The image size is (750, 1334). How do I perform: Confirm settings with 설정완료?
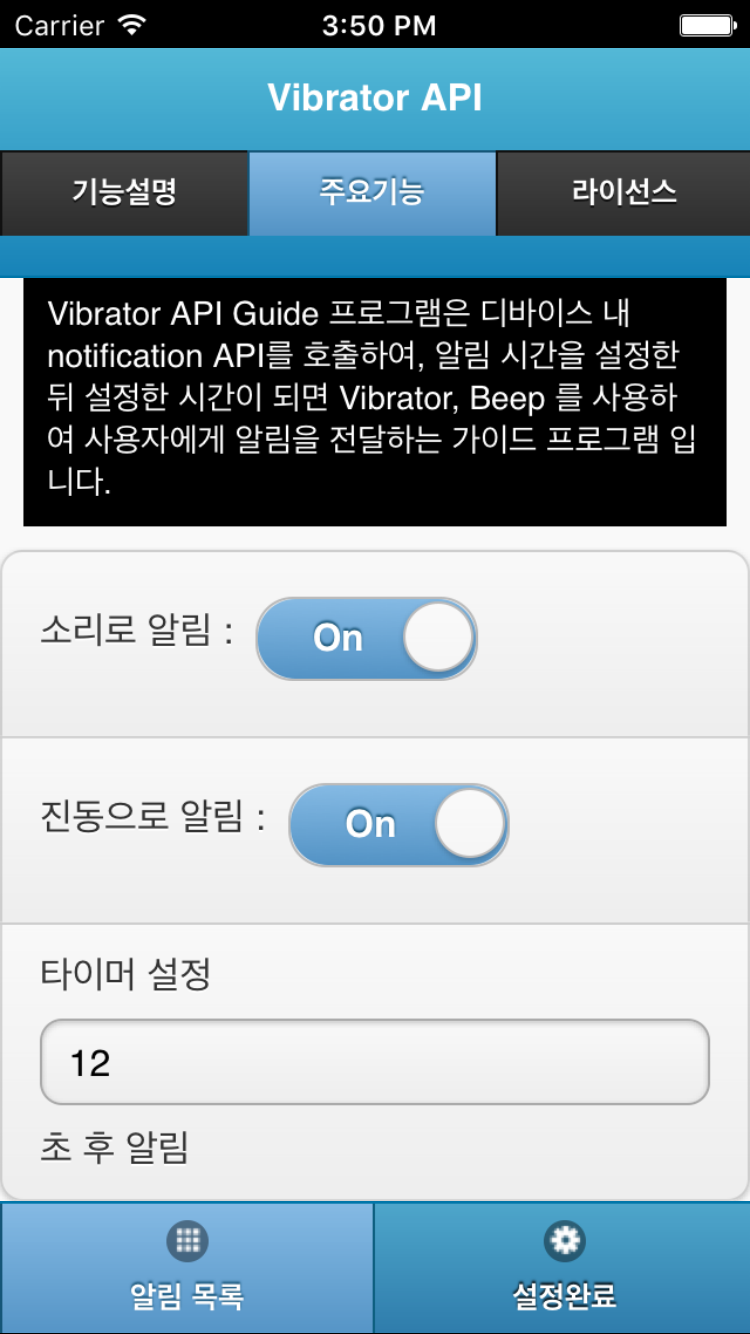coord(563,1267)
